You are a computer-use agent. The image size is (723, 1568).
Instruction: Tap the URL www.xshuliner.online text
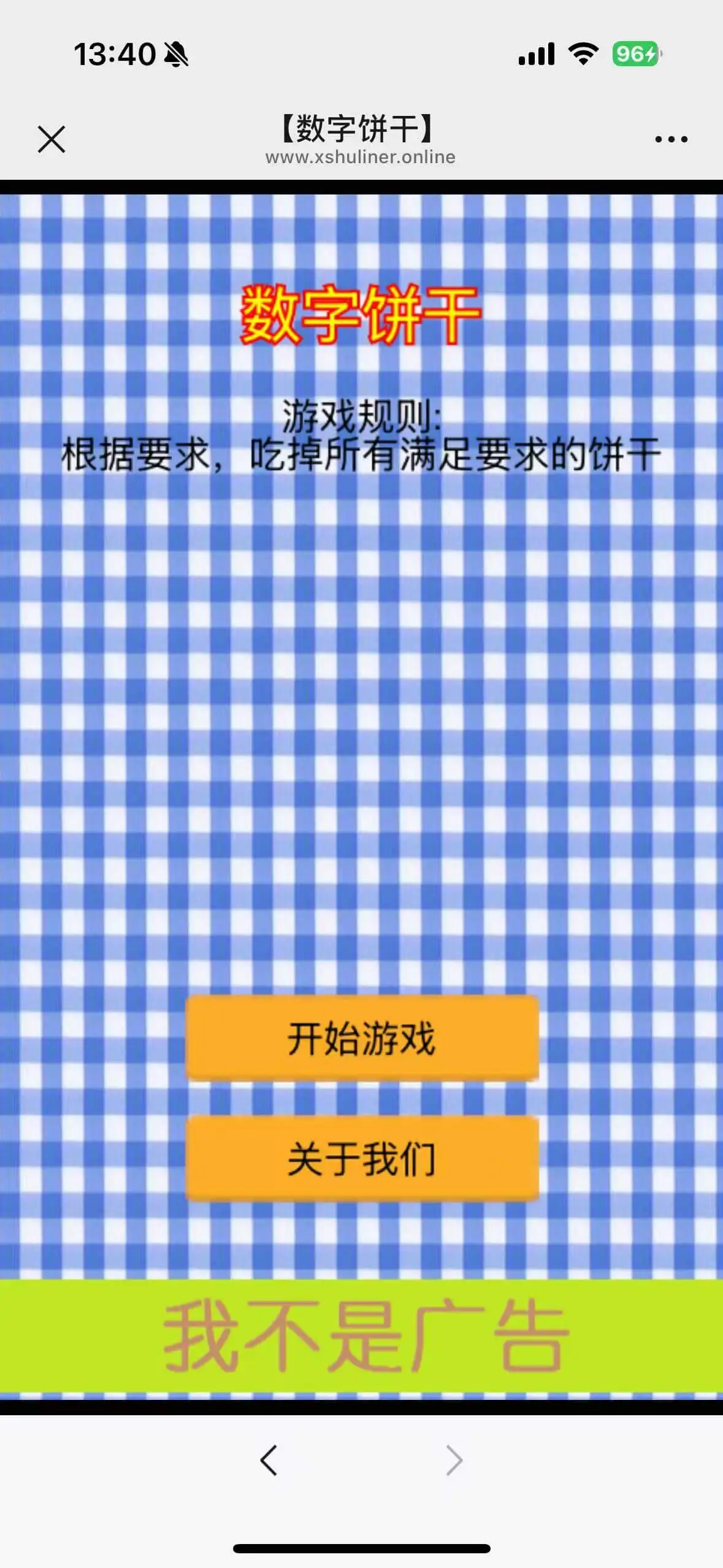click(361, 158)
